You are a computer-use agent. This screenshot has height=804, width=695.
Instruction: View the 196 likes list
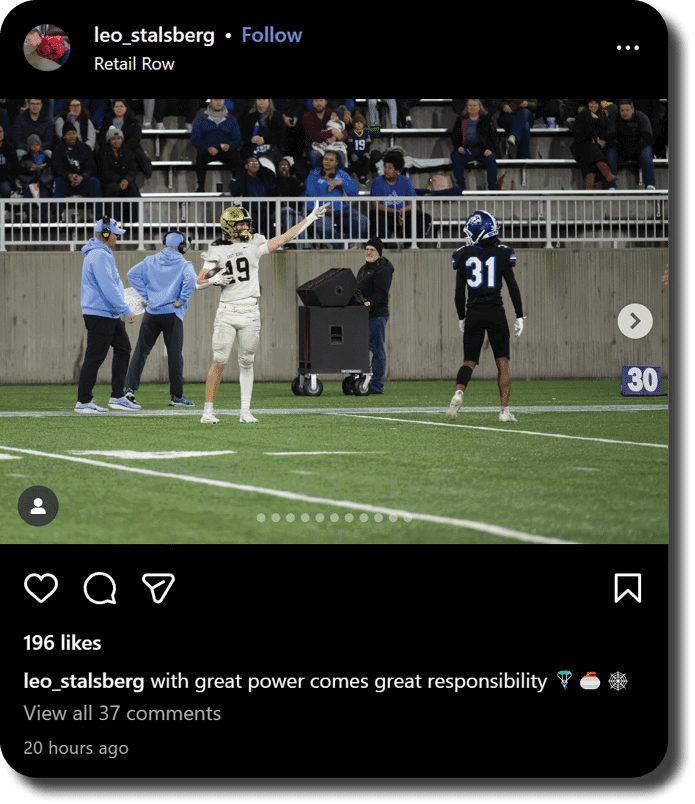(62, 643)
